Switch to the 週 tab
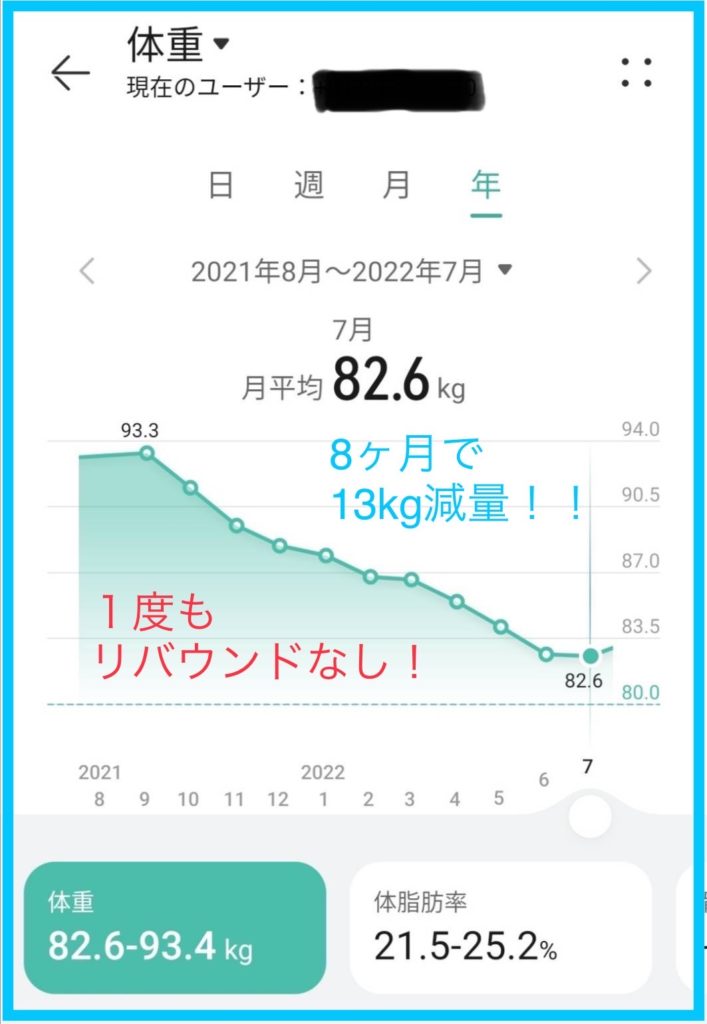Viewport: 707px width, 1024px height. pyautogui.click(x=309, y=186)
